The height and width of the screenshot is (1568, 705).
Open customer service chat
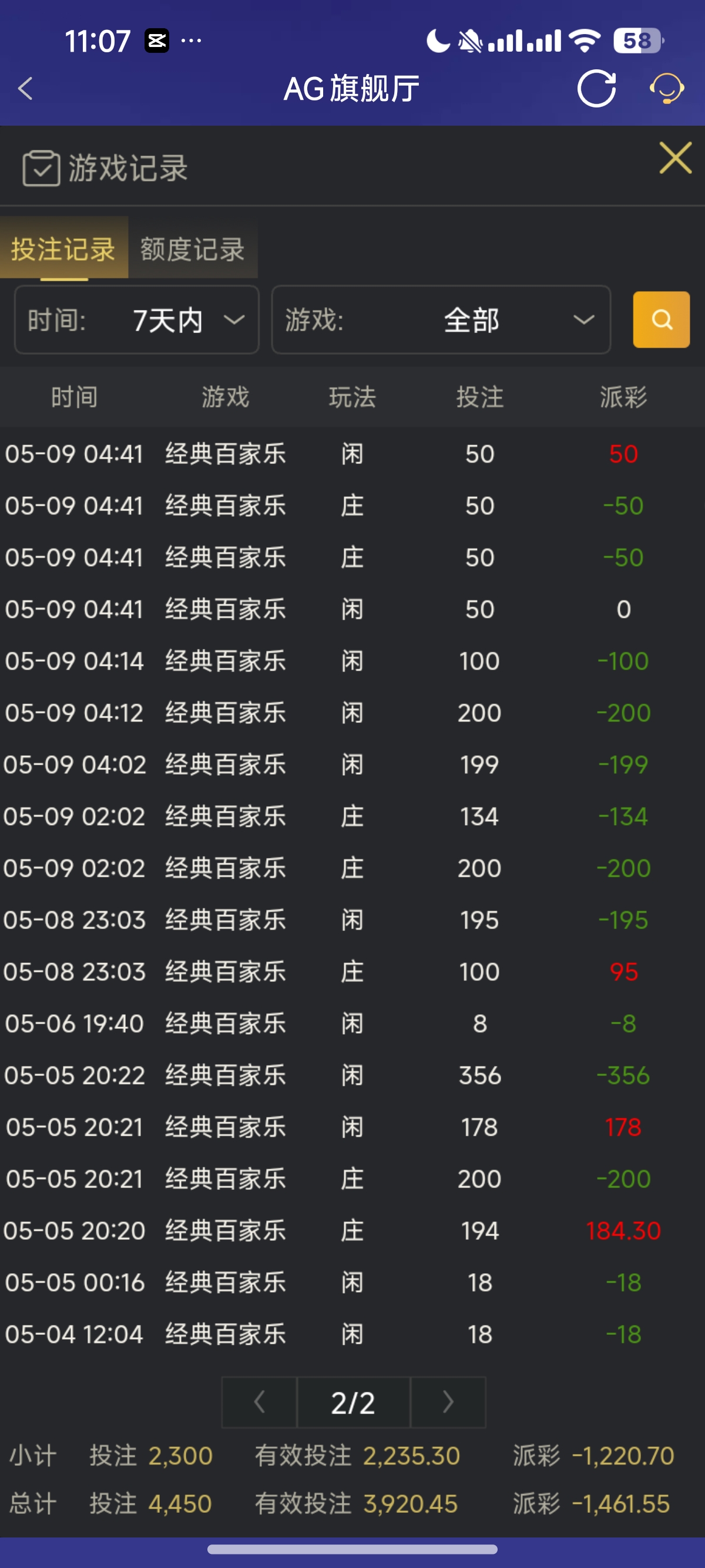[666, 89]
